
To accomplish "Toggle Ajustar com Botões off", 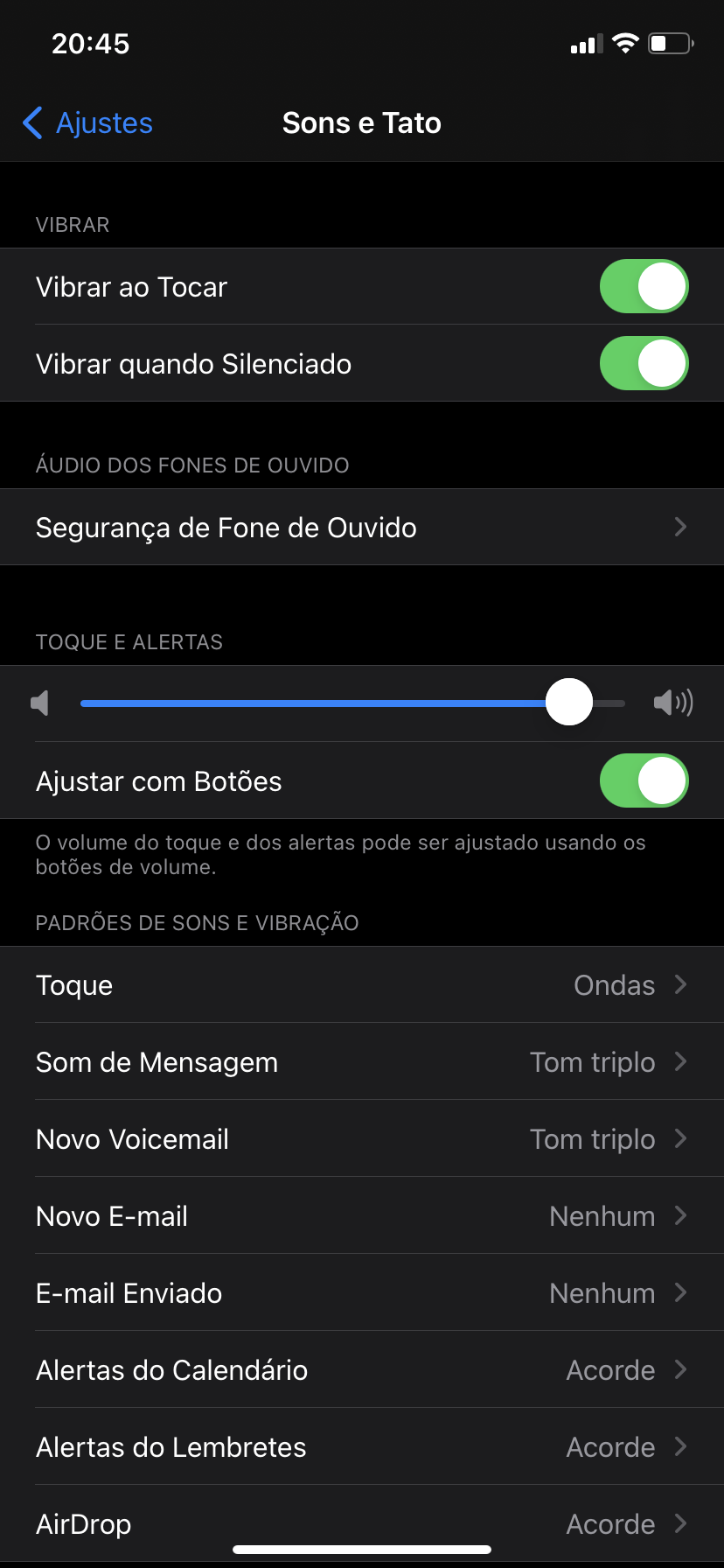I will 644,780.
